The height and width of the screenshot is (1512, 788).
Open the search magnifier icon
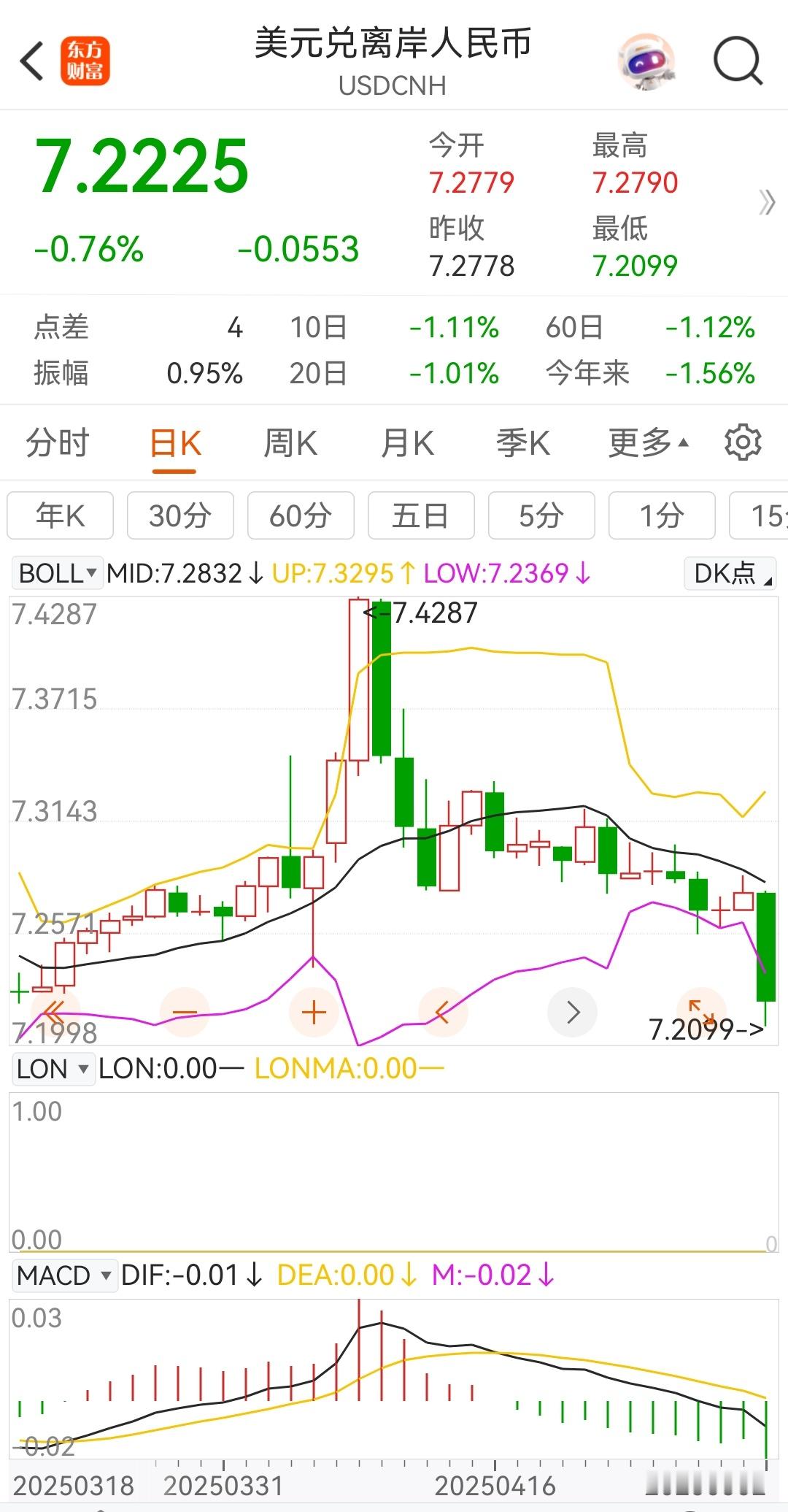pos(738,61)
